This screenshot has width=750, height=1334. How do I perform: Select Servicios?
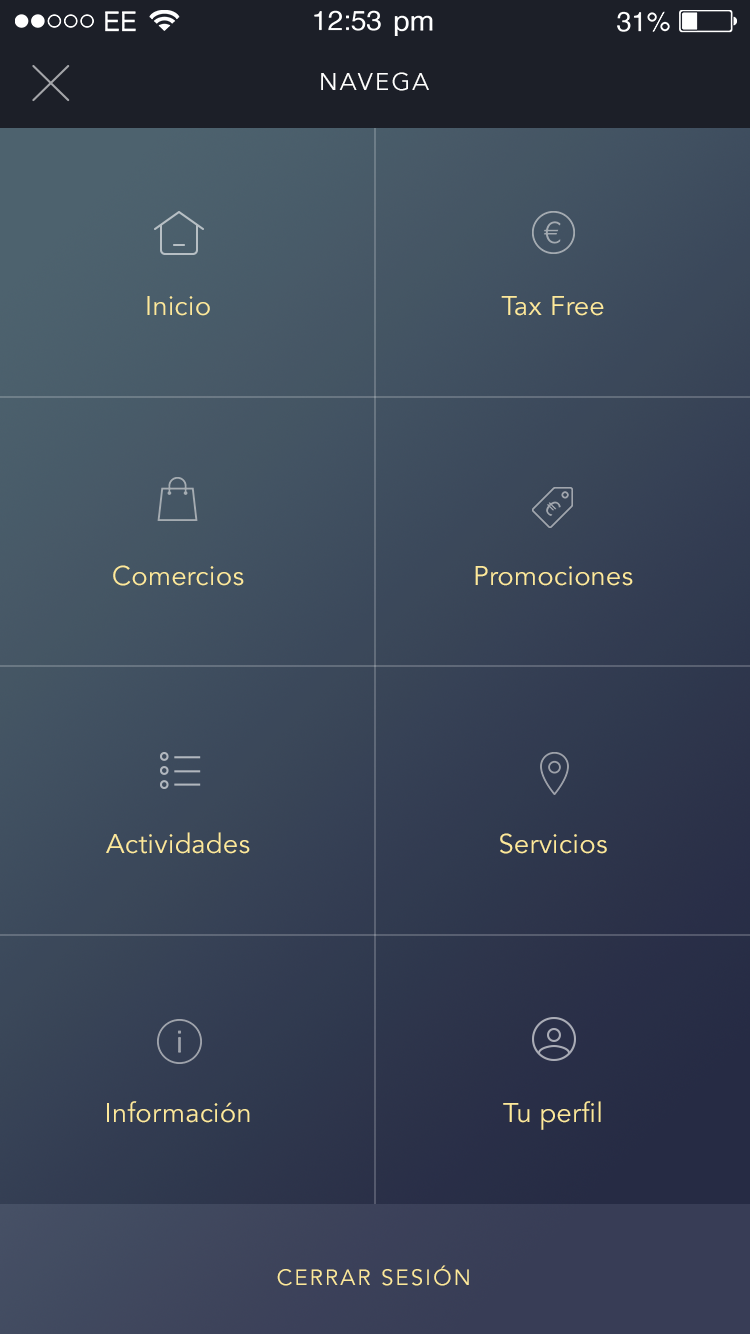coord(553,801)
